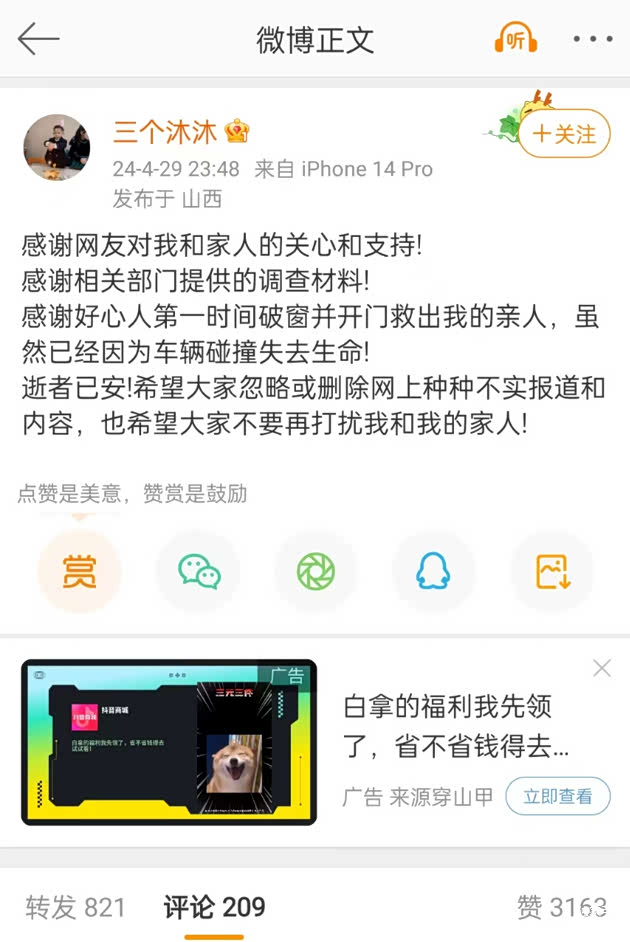Viewport: 630px width, 942px height.
Task: Dismiss the advertisement with the X
Action: coord(601,668)
